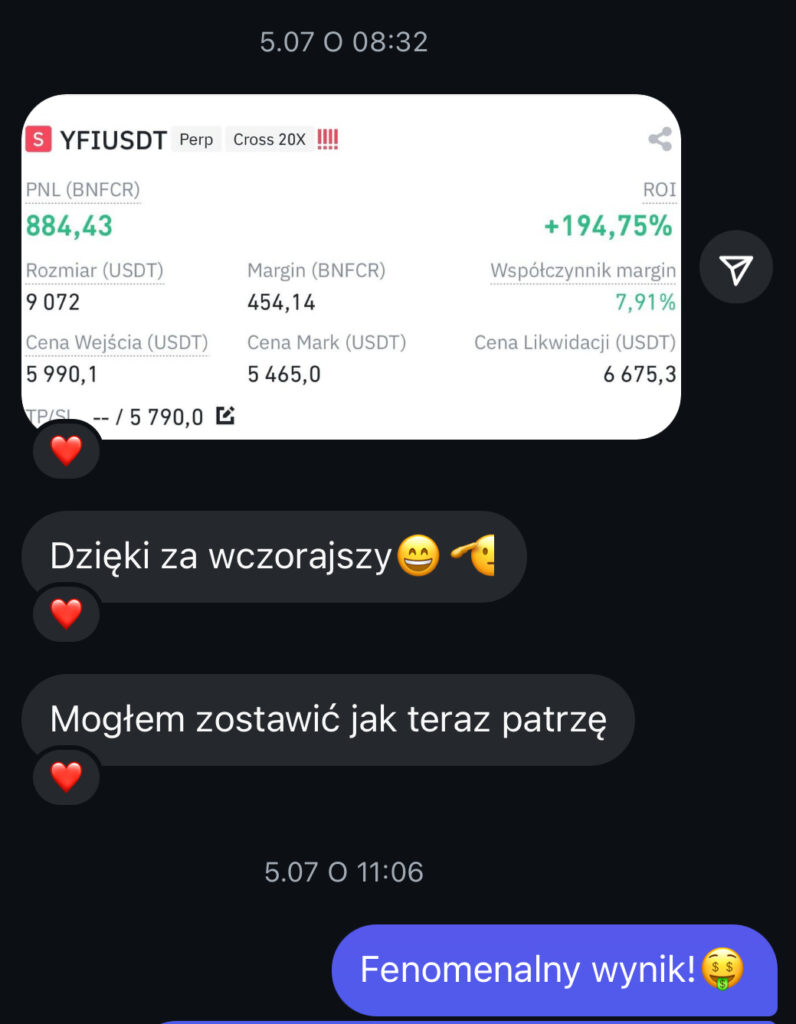Forward the YFIUSDT image with the paper-plane icon
Screen dimensions: 796x1024
[x=736, y=267]
